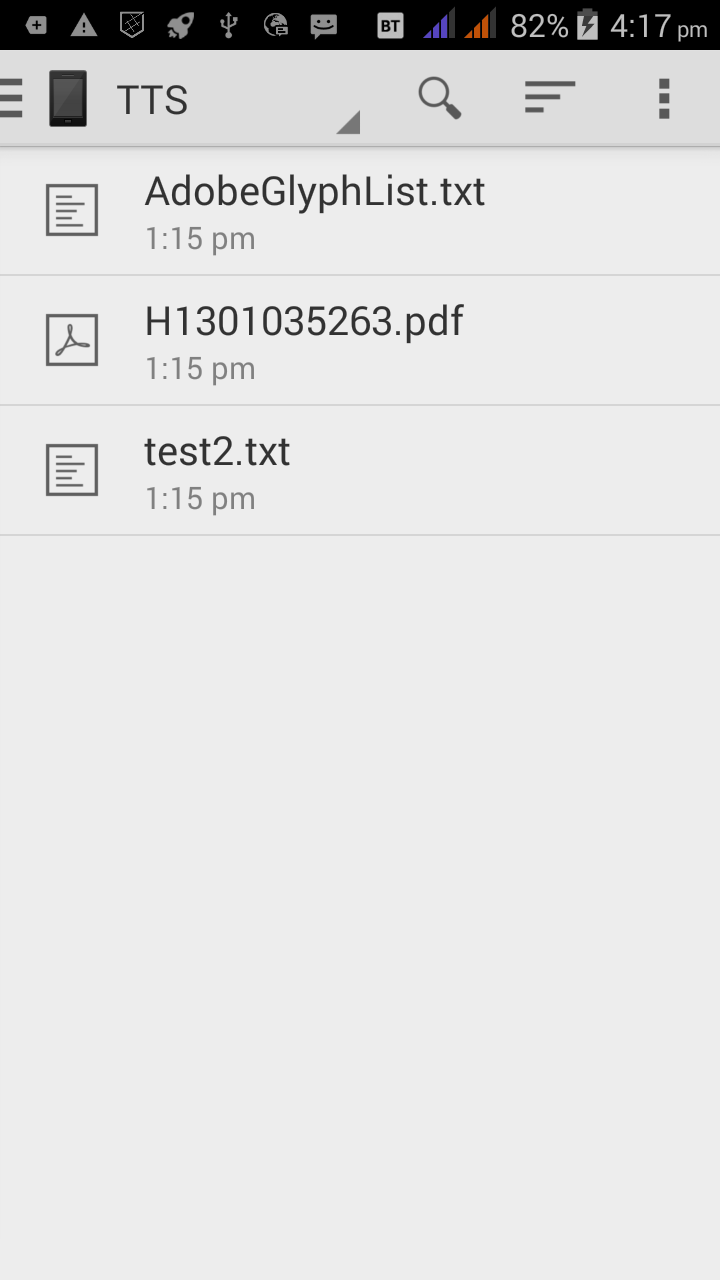Open the navigation drawer menu
720x1280 pixels.
click(10, 97)
